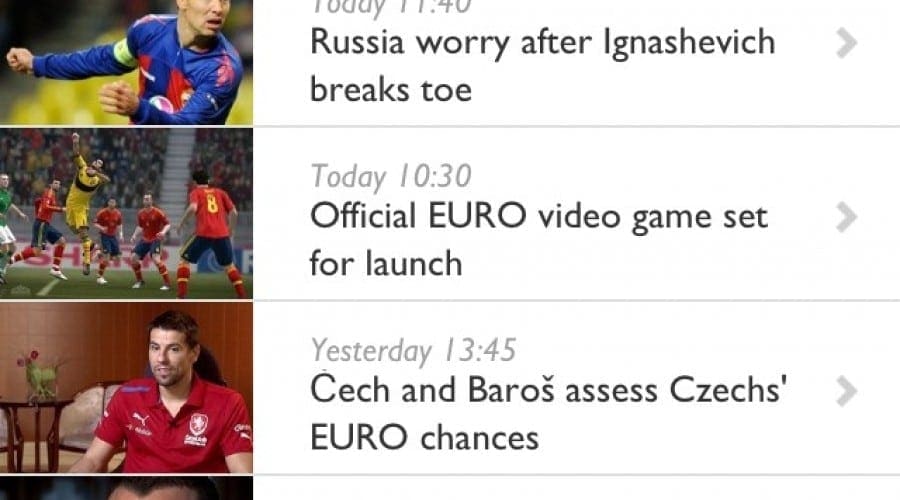Open thumbnail of player in red Czech shirt

coord(126,388)
